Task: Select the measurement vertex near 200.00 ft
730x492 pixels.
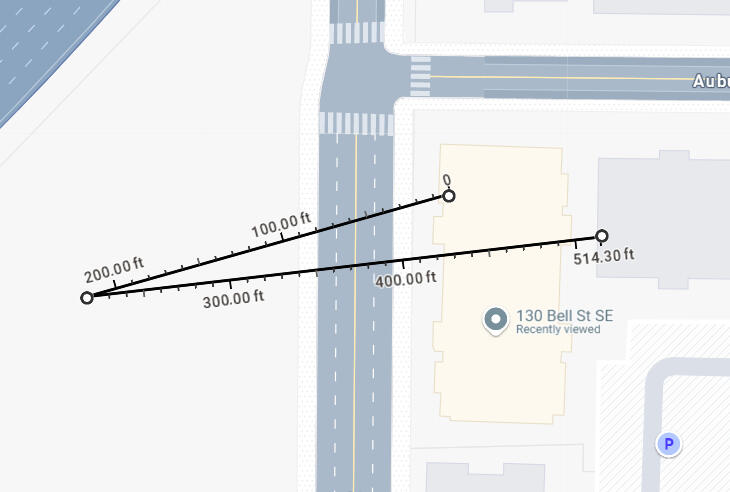Action: click(87, 298)
